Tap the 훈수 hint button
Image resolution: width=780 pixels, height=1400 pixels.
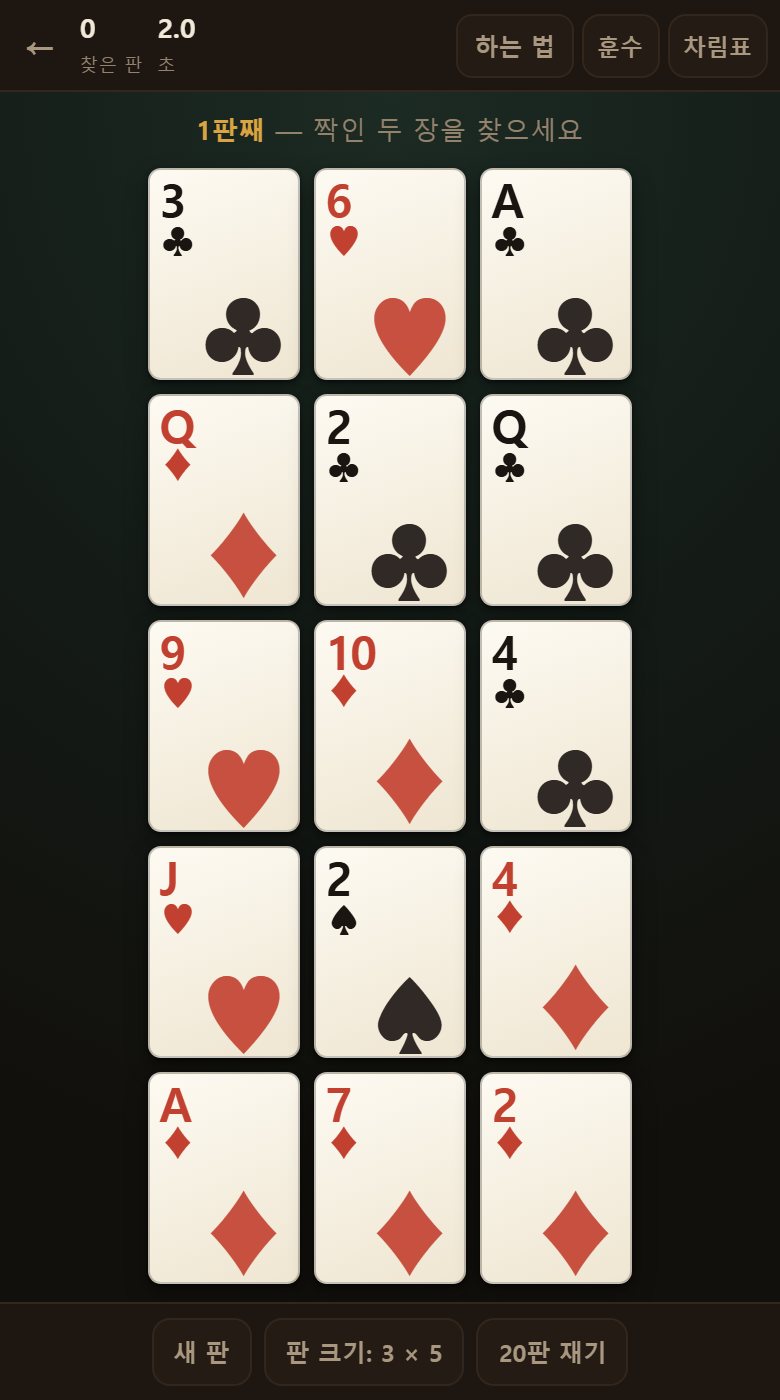pos(621,46)
